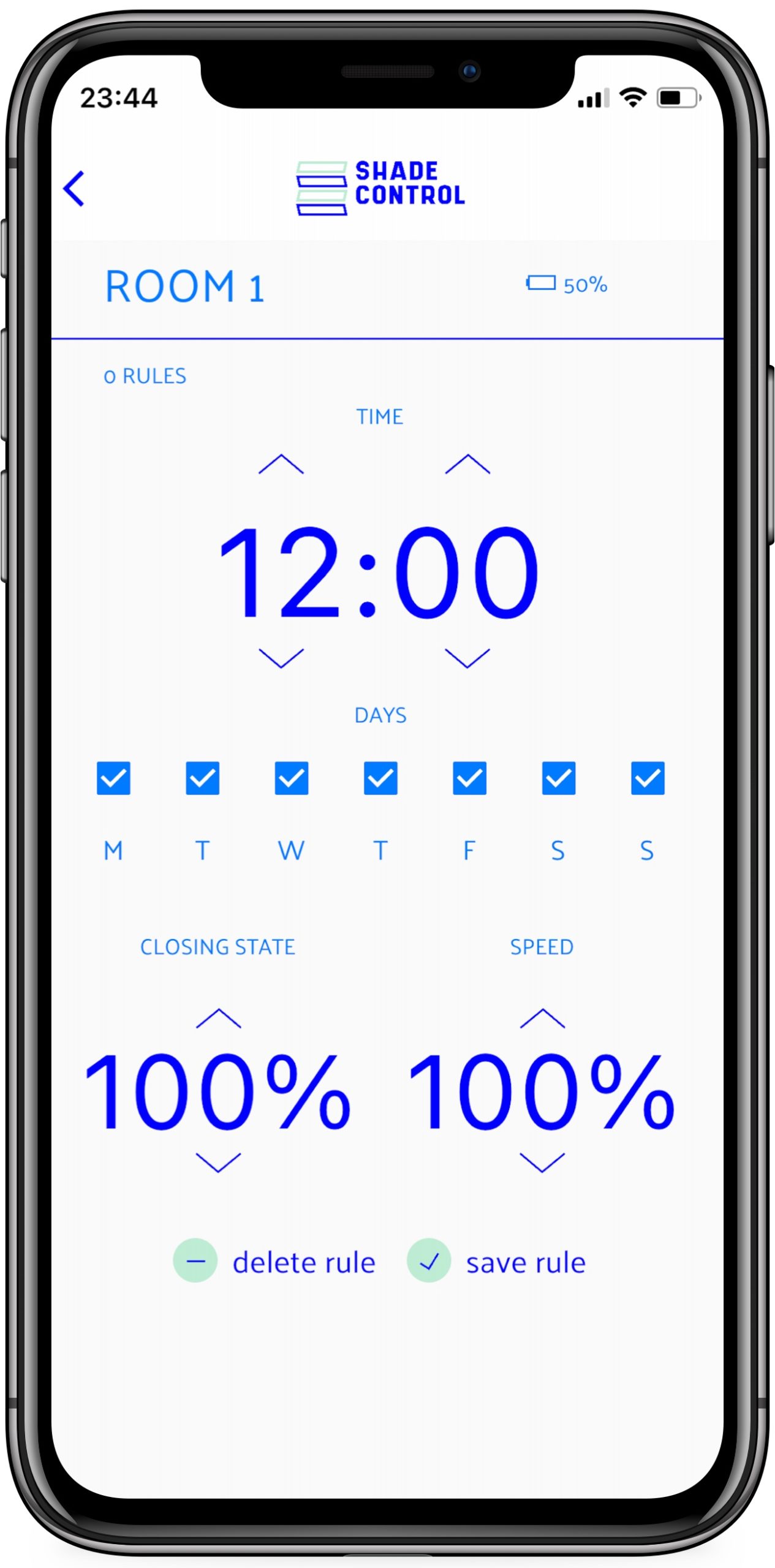
Task: Increase the minutes with the up arrow
Action: click(x=467, y=465)
